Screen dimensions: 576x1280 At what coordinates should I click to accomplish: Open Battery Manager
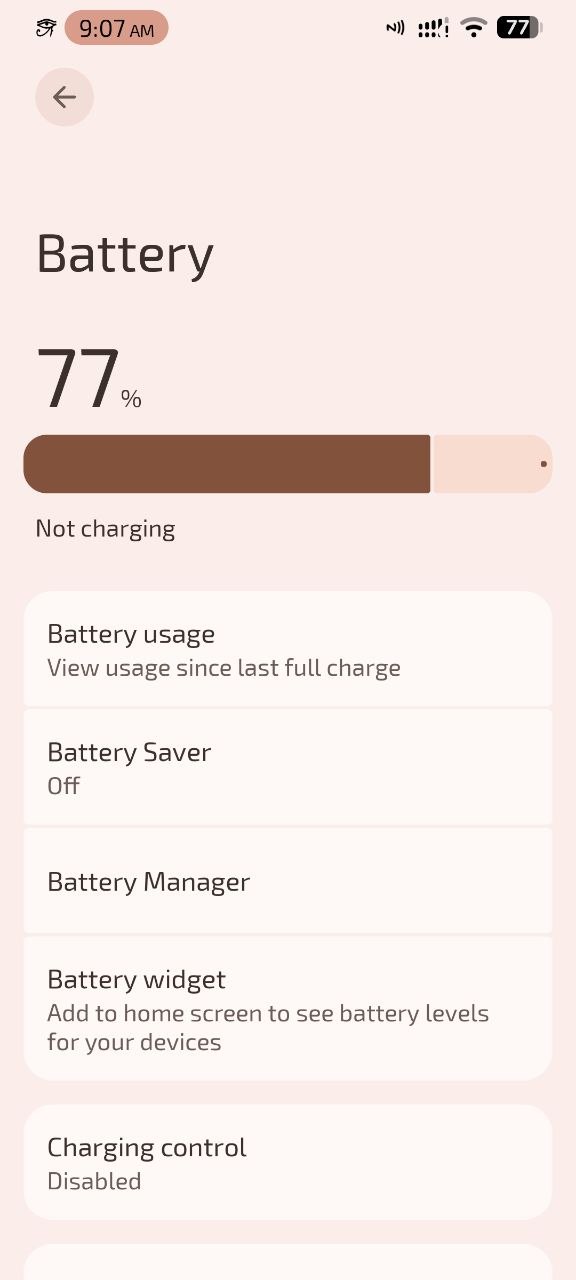(x=288, y=881)
